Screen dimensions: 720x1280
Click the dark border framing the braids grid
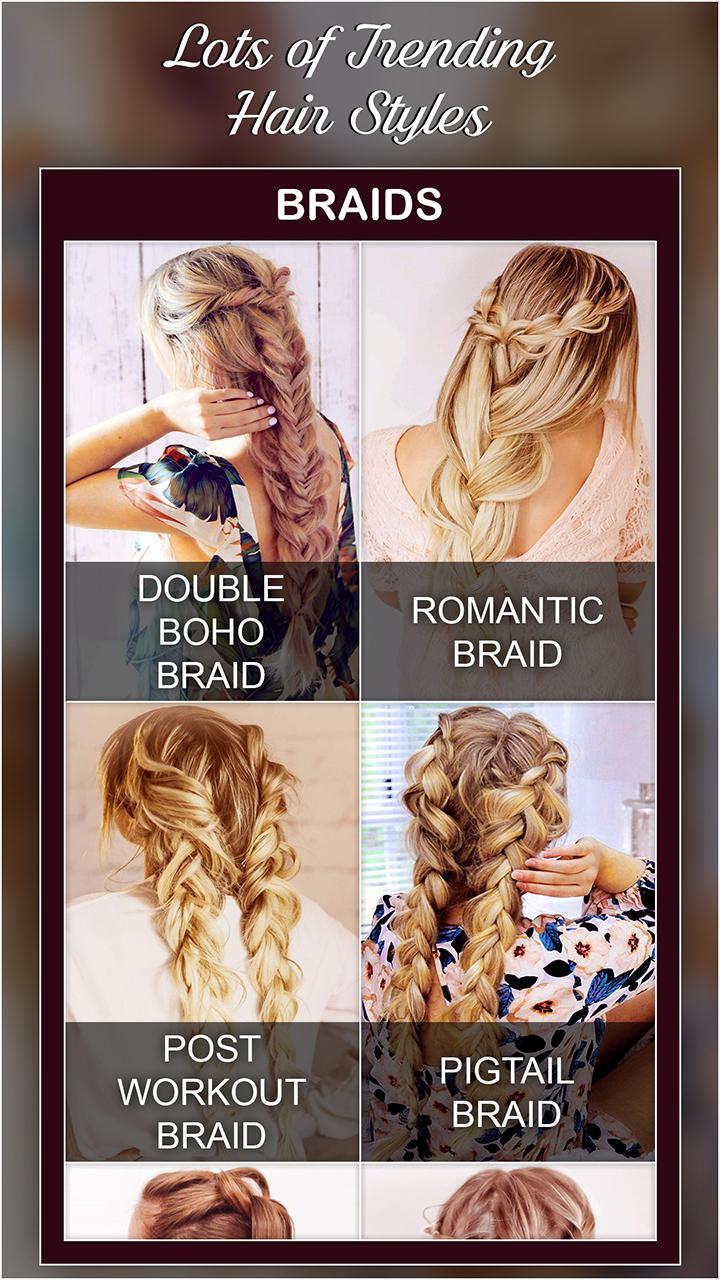pos(50,700)
